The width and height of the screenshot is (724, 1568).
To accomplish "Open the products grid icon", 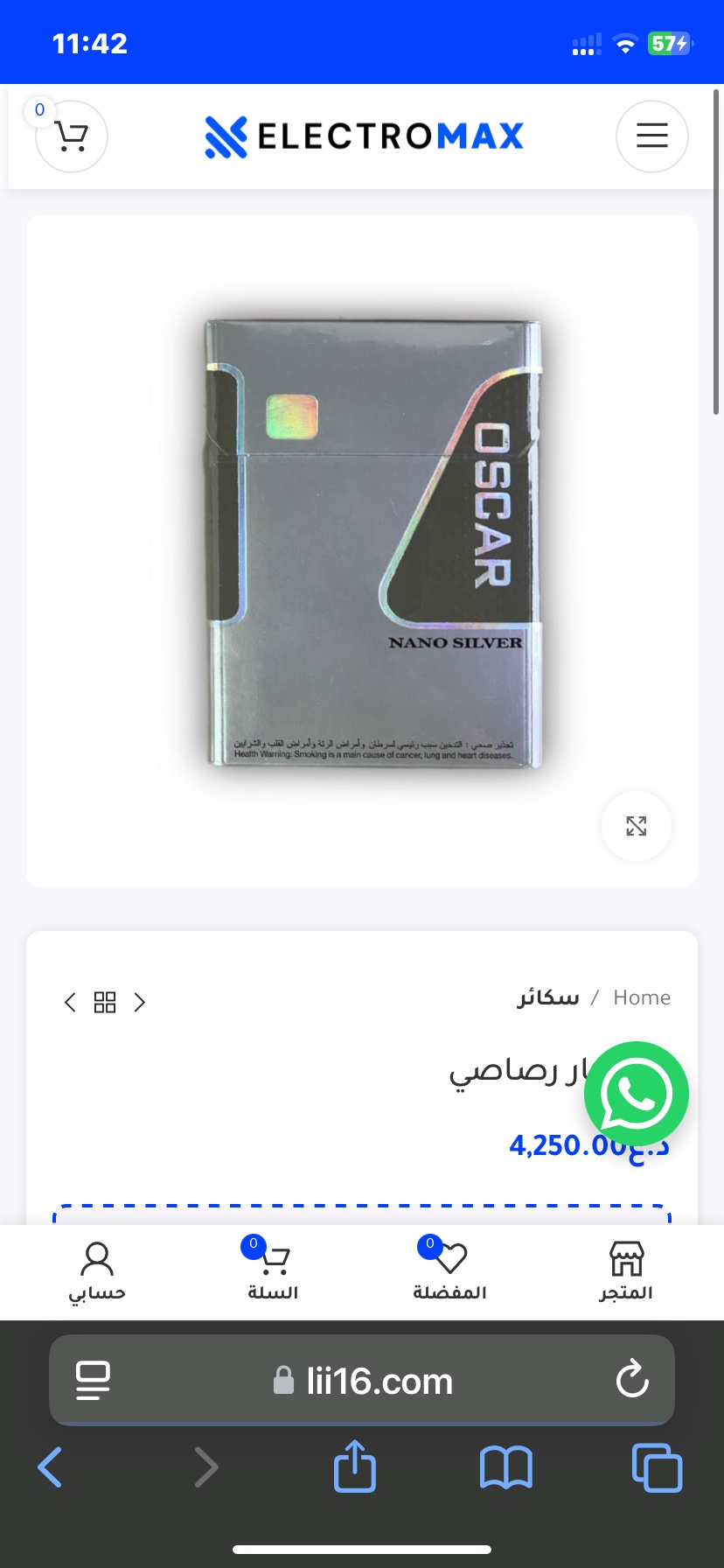I will [105, 1002].
